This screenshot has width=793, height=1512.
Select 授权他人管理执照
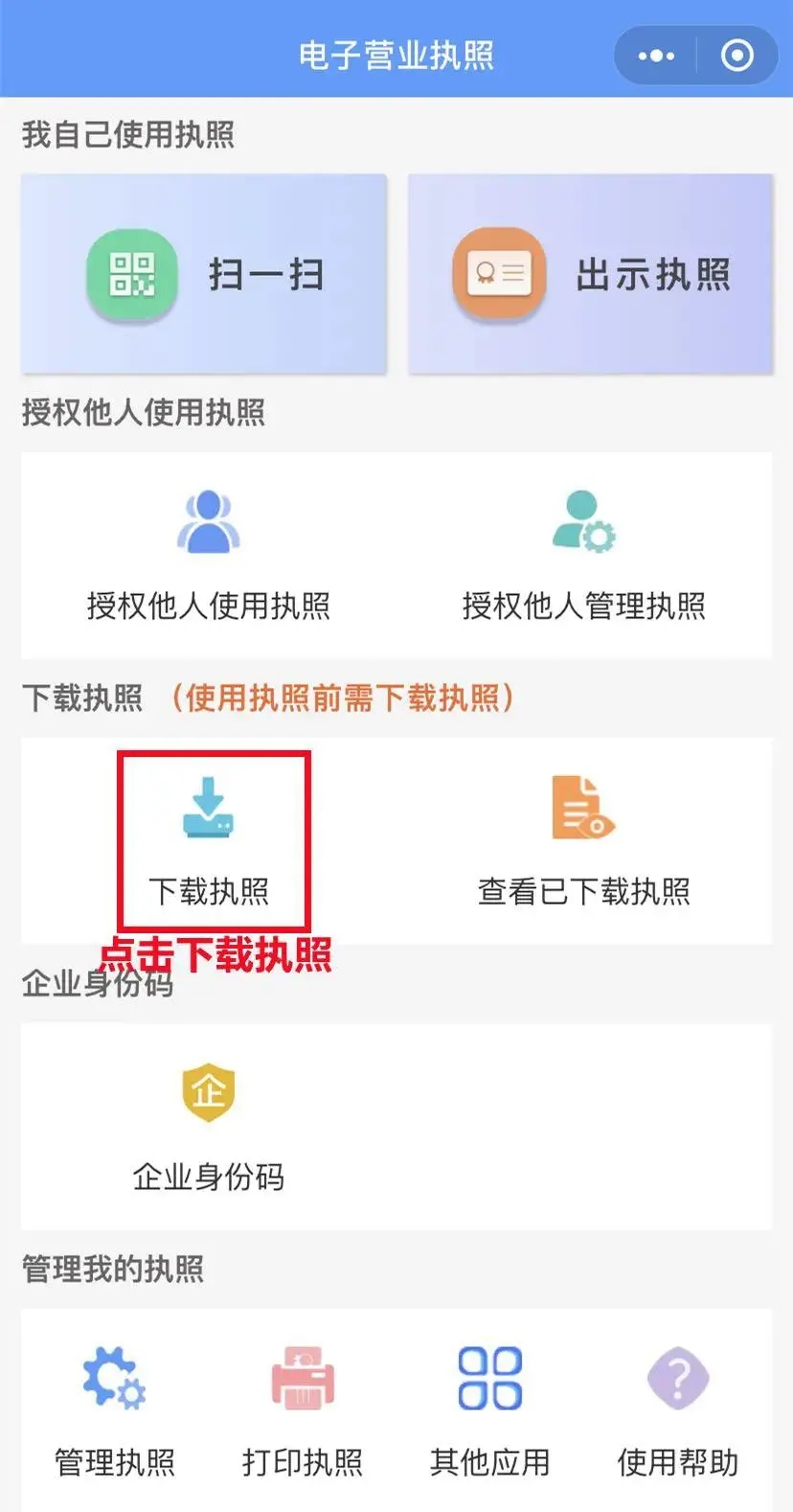[583, 554]
